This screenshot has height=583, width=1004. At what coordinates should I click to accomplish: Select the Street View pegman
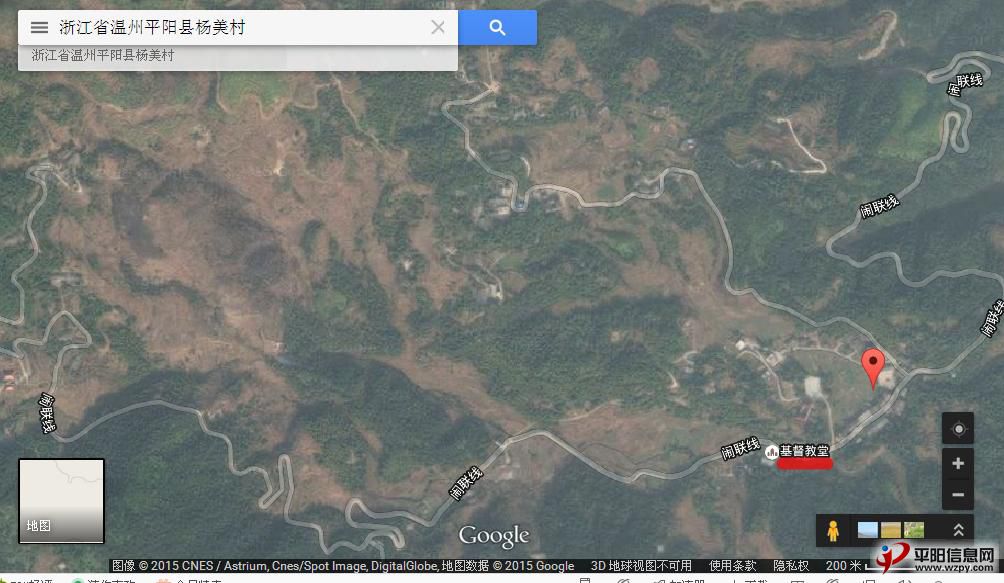(x=832, y=530)
